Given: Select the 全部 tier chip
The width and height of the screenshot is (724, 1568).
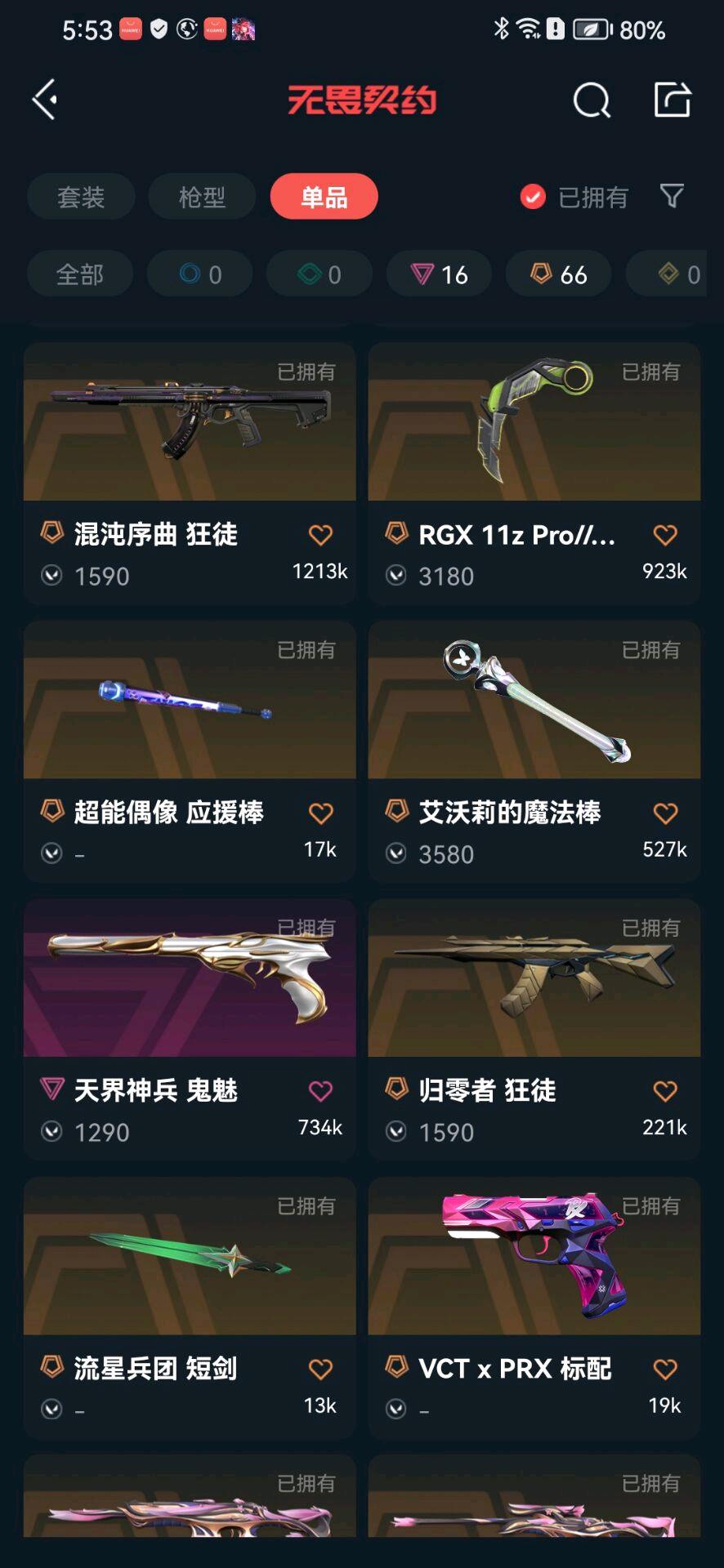Looking at the screenshot, I should [80, 274].
